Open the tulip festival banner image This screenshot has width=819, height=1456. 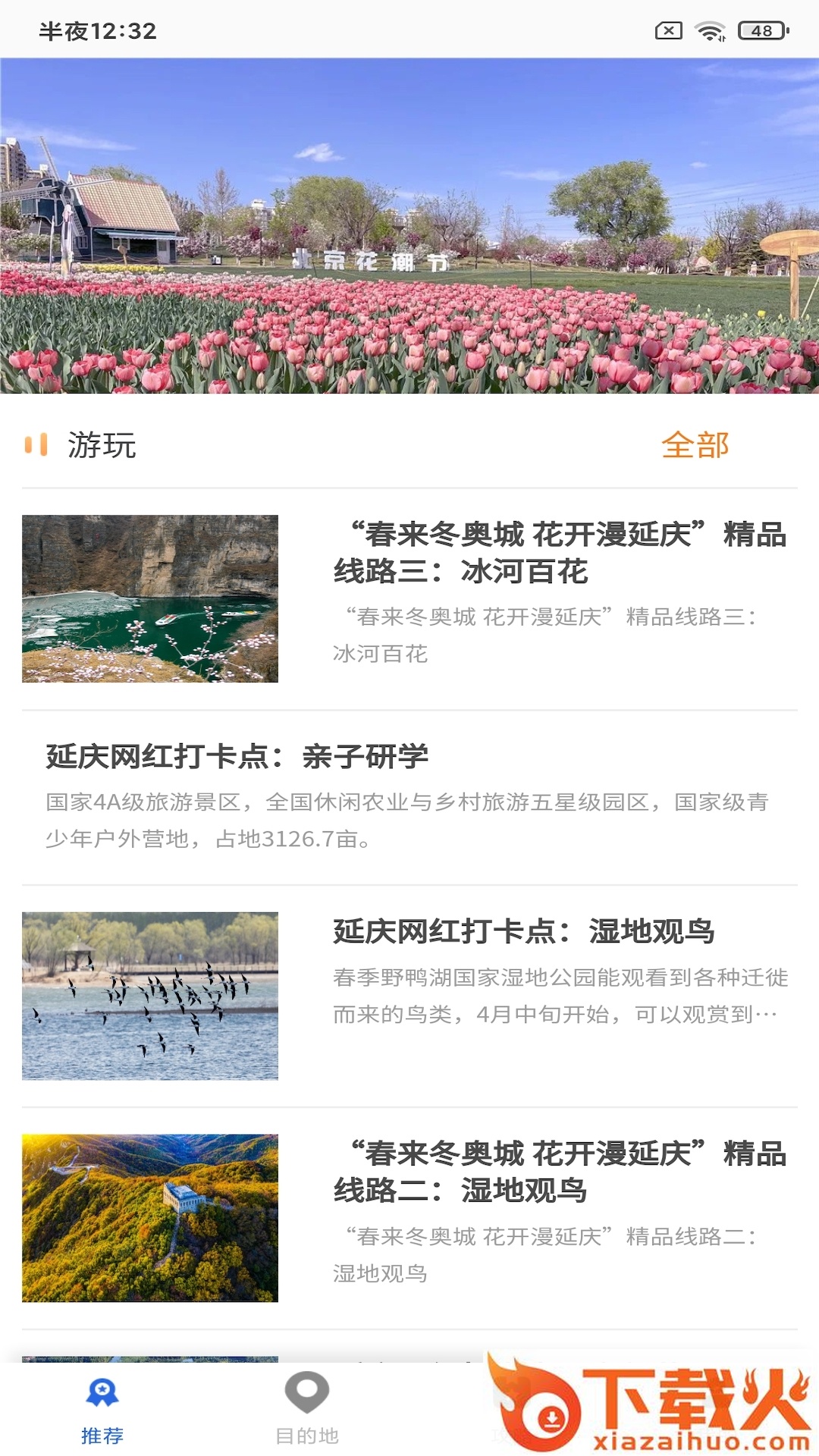point(409,225)
